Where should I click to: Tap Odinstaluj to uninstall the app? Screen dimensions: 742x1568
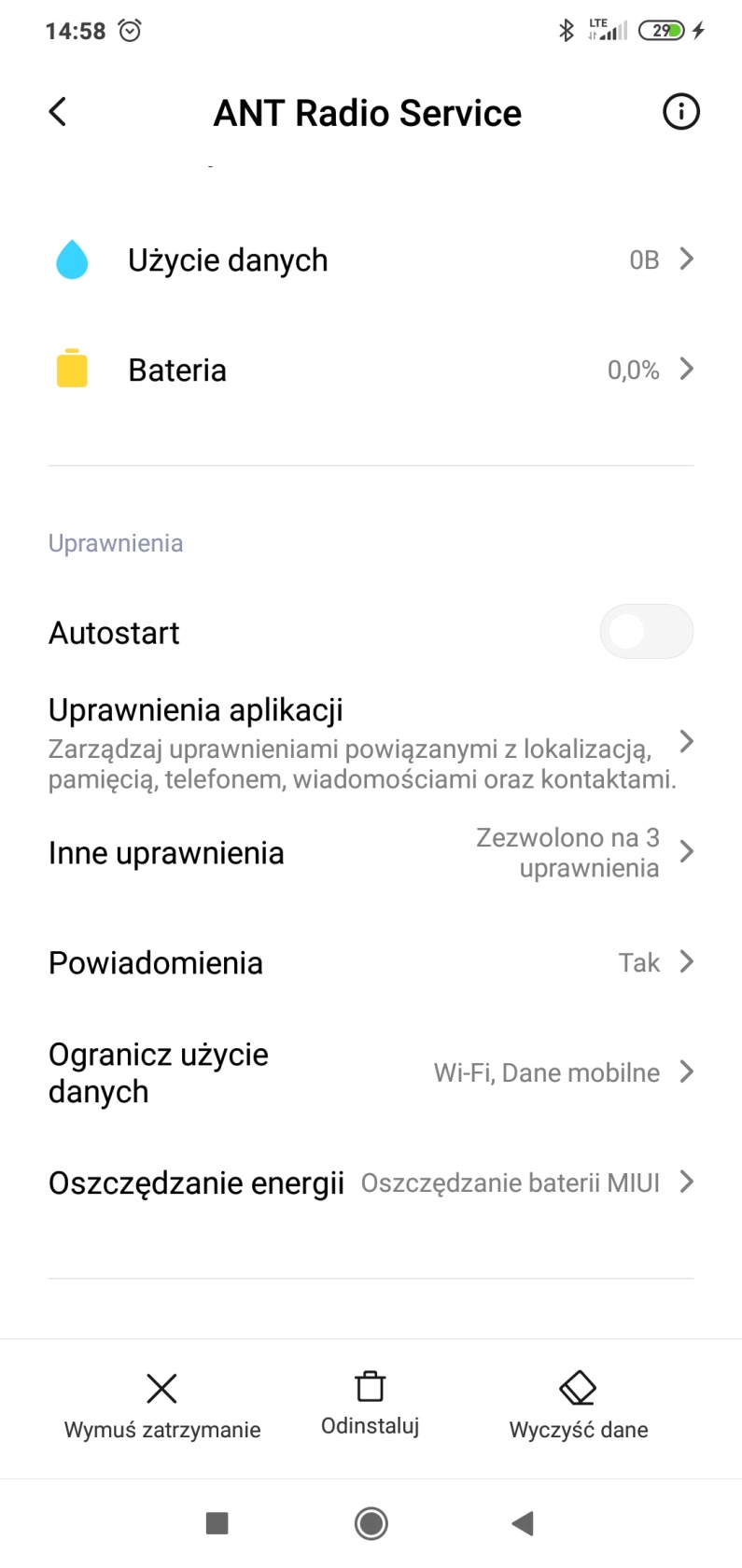coord(371,1406)
